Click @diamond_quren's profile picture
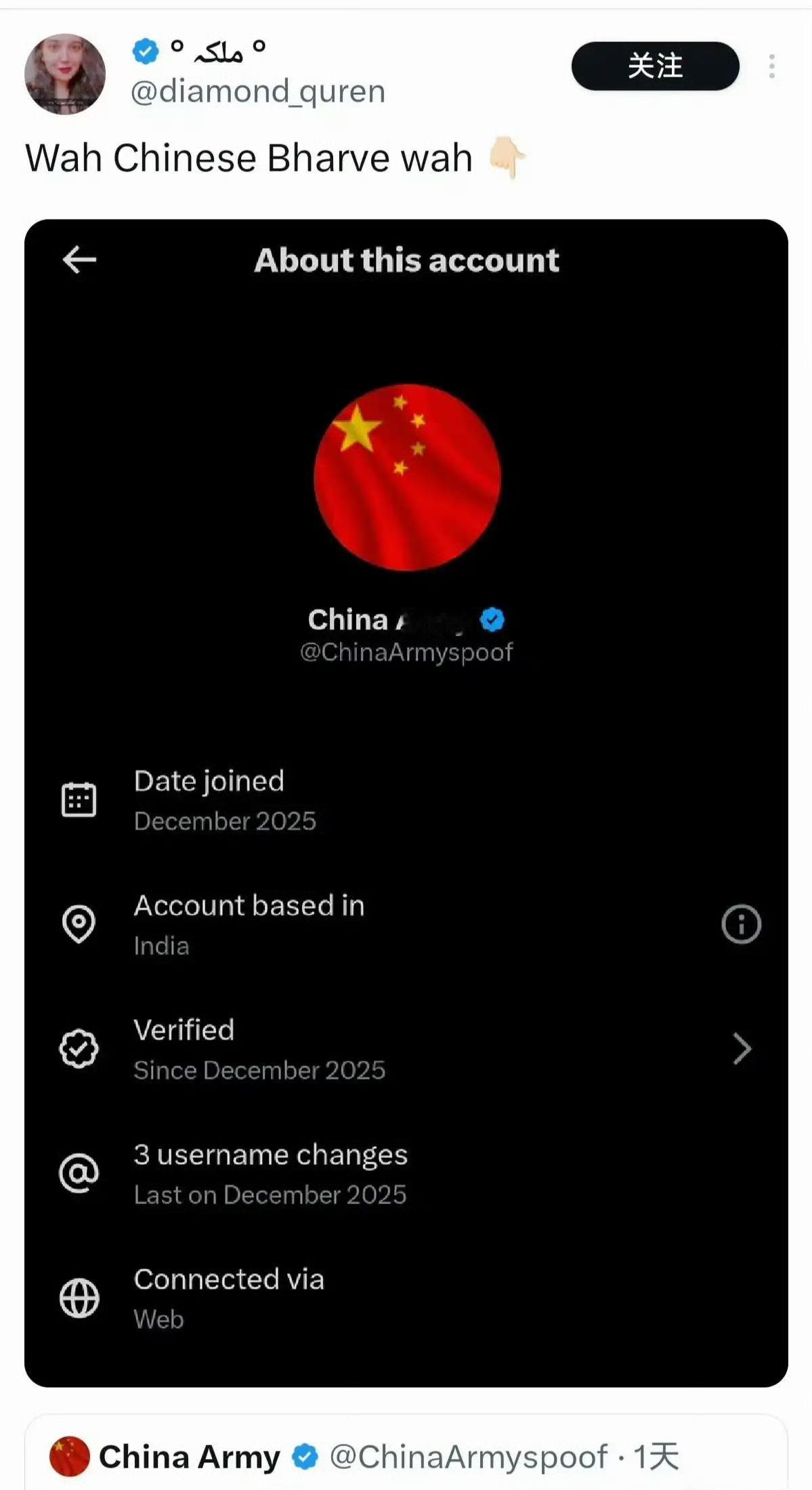Screen dimensions: 812x1490 (65, 73)
